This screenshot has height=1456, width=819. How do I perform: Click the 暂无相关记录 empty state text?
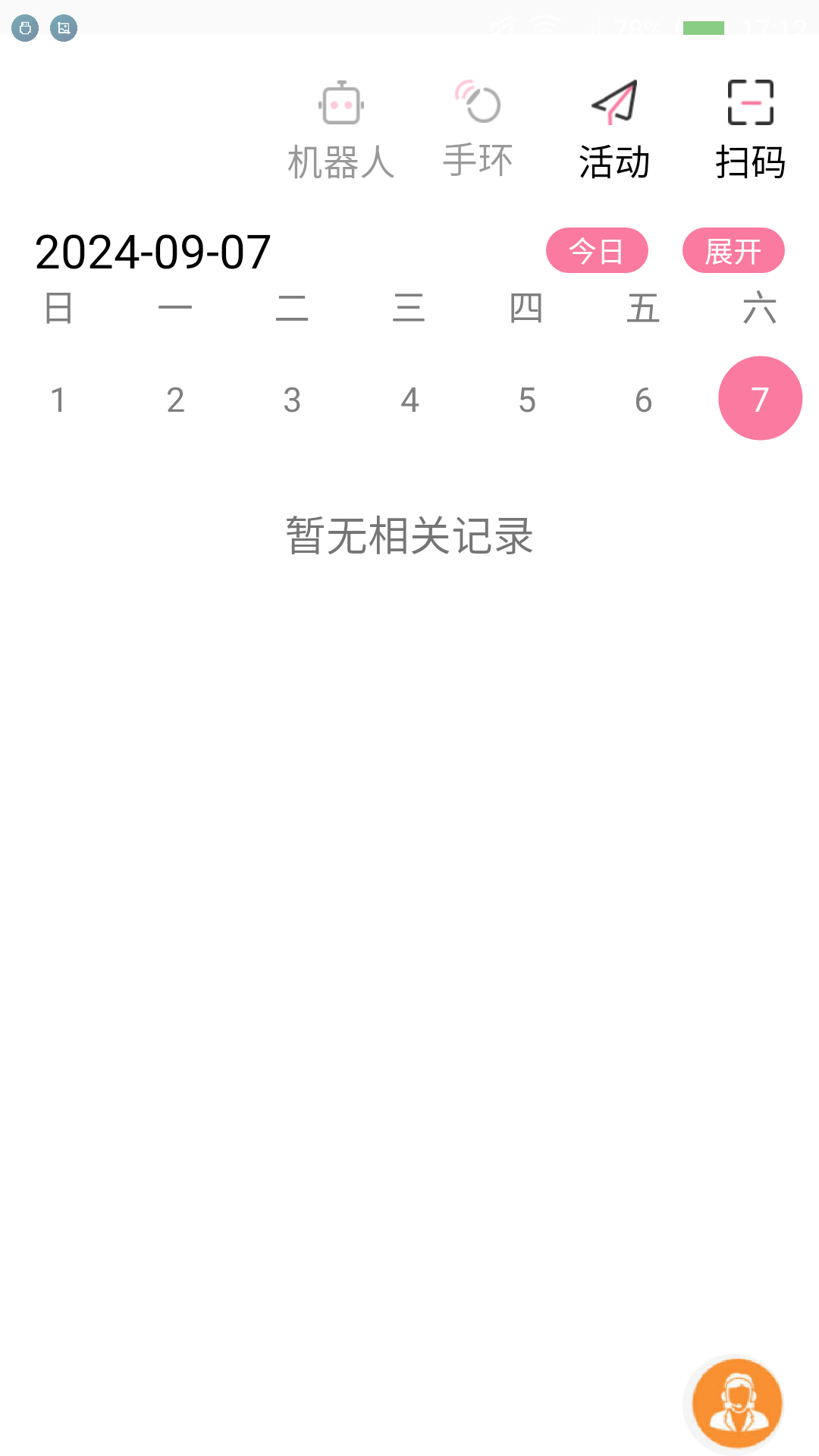[x=409, y=535]
